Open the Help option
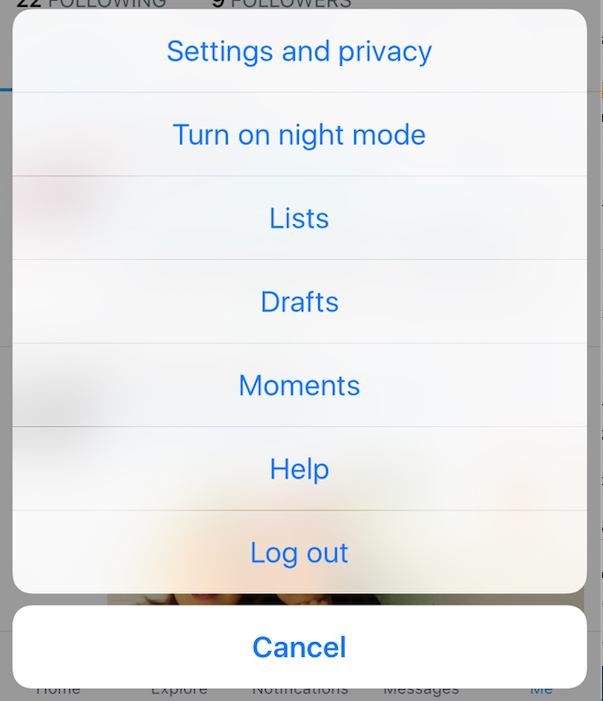 [299, 469]
